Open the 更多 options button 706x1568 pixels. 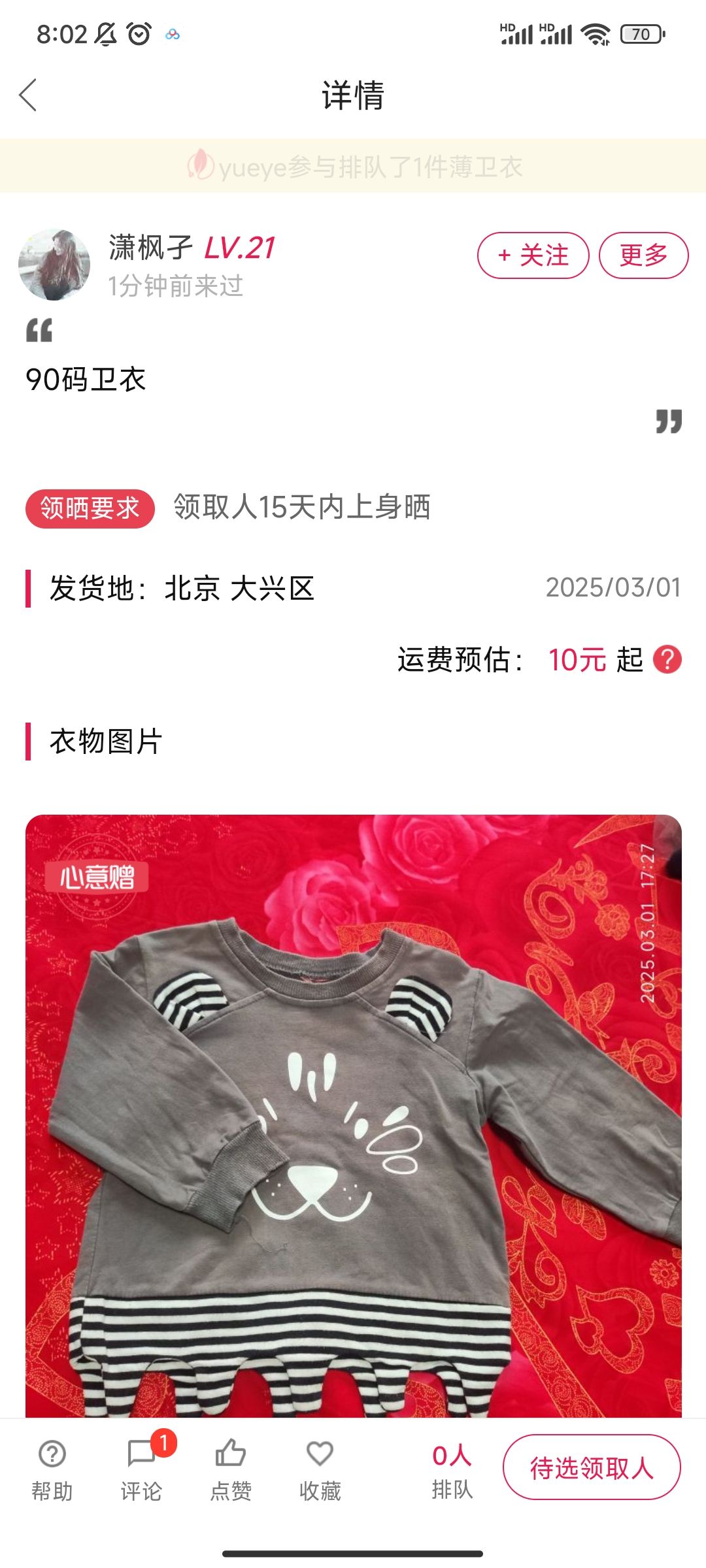point(644,255)
